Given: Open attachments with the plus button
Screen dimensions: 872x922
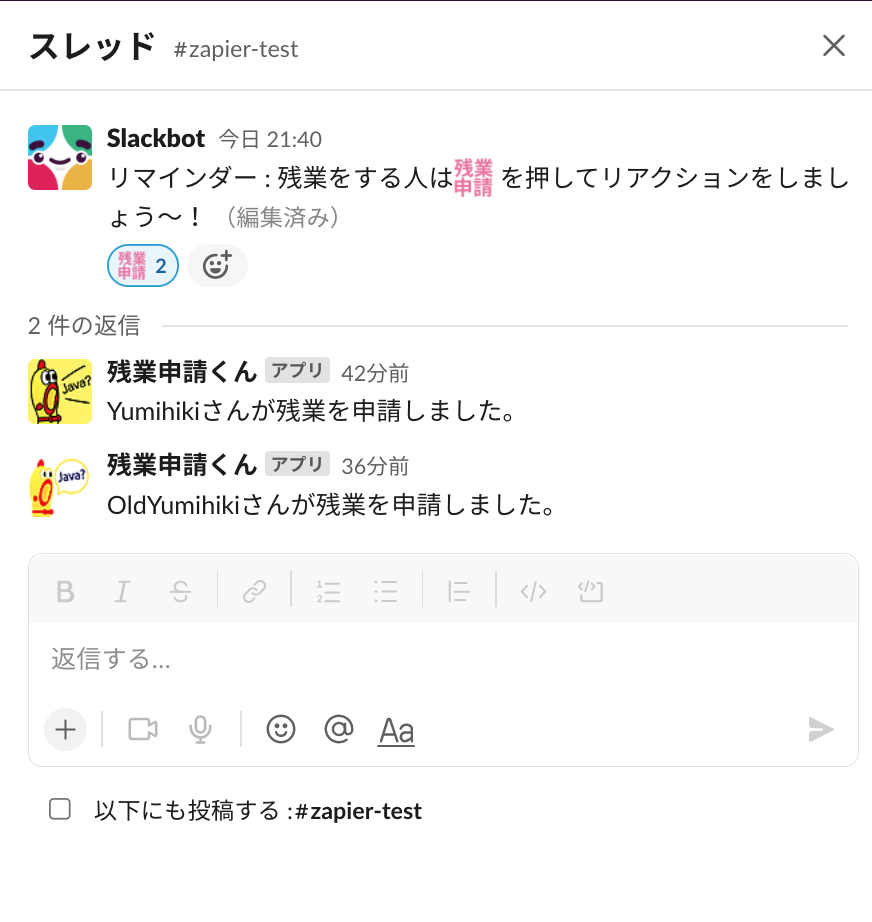Looking at the screenshot, I should (x=65, y=730).
